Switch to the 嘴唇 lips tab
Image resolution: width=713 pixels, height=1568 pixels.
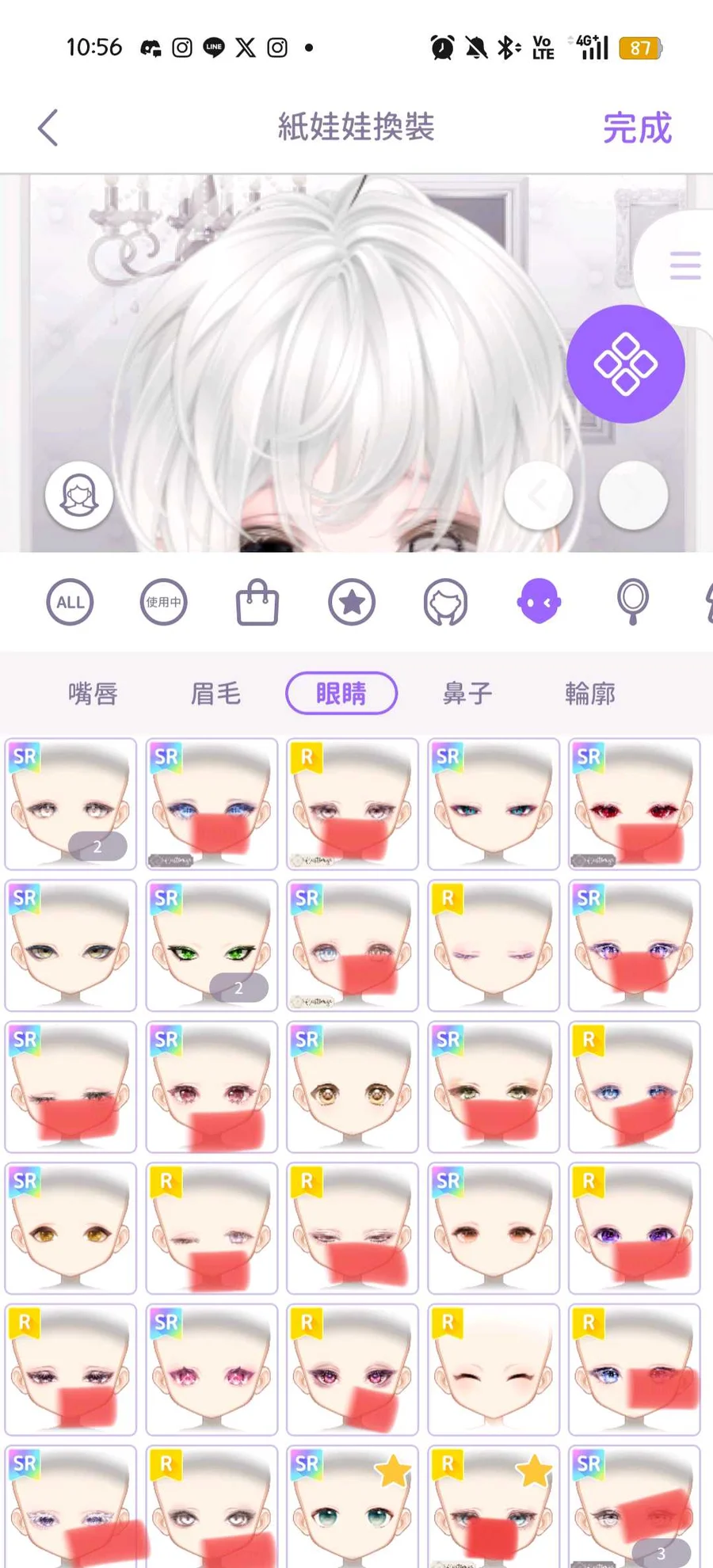tap(93, 694)
